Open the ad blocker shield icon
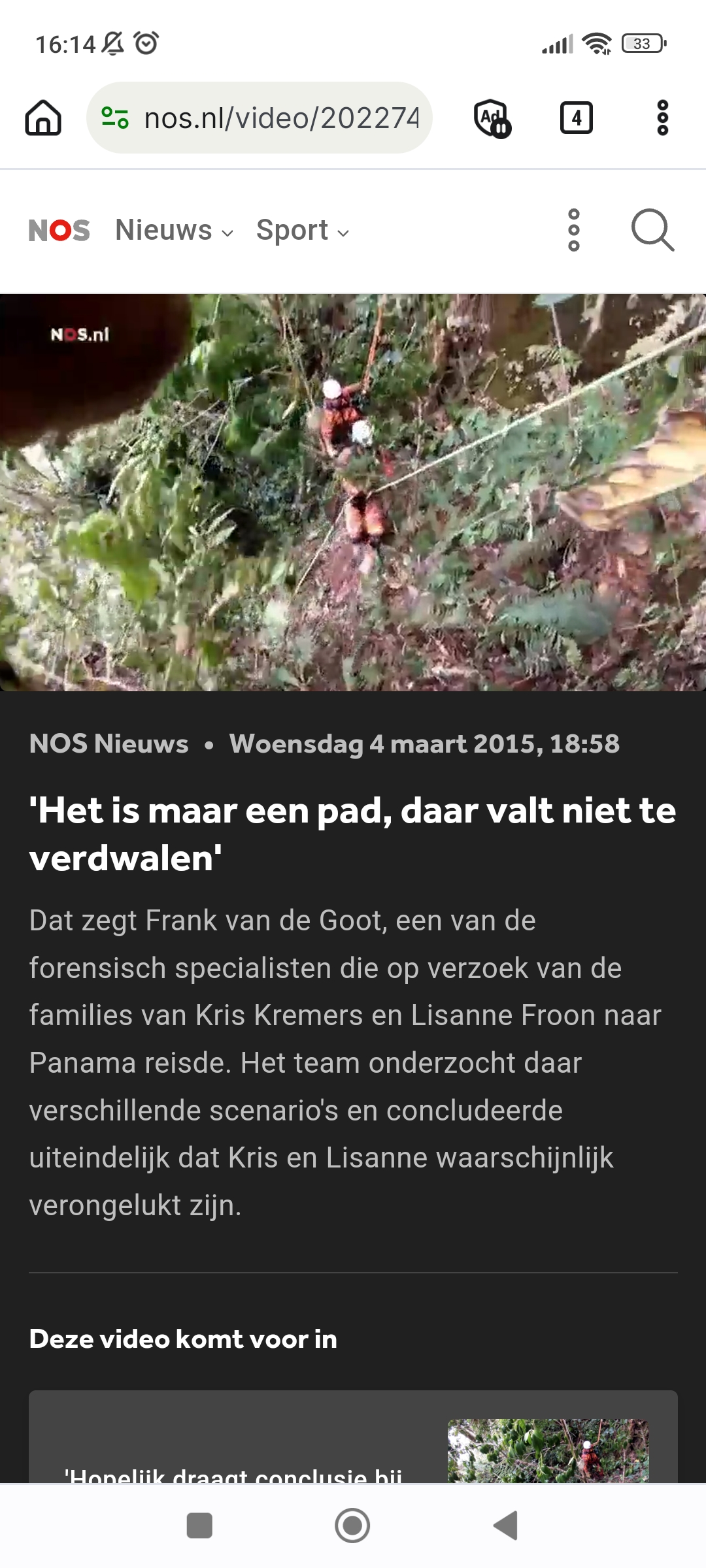This screenshot has width=706, height=1568. pyautogui.click(x=492, y=118)
